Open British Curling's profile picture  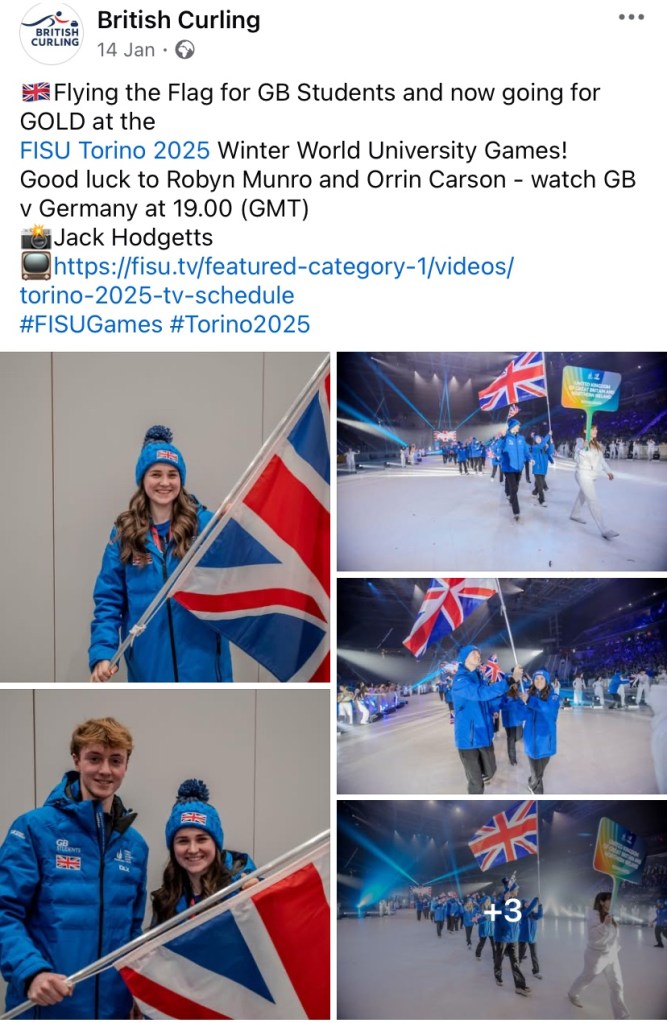point(51,34)
